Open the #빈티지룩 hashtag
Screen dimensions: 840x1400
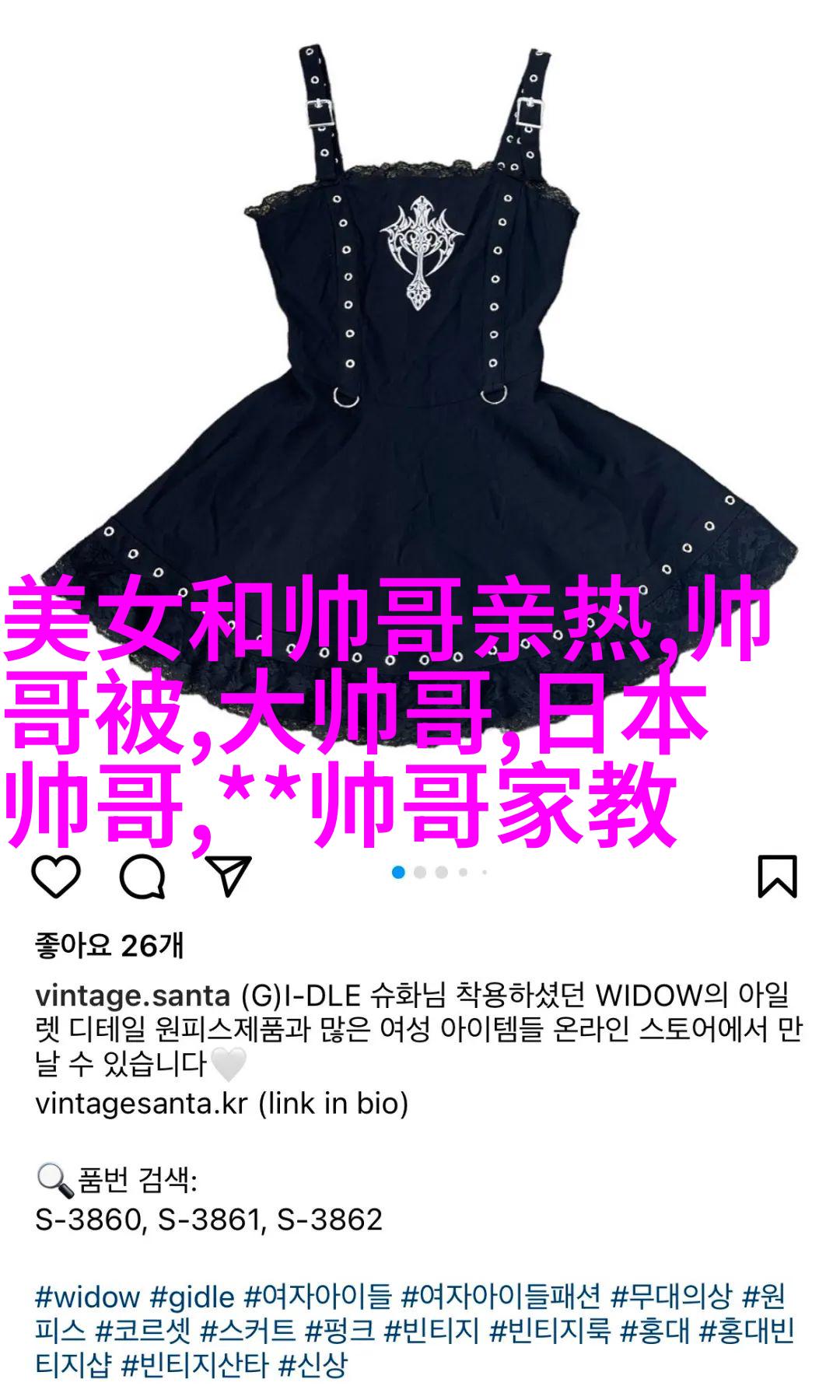[549, 1331]
